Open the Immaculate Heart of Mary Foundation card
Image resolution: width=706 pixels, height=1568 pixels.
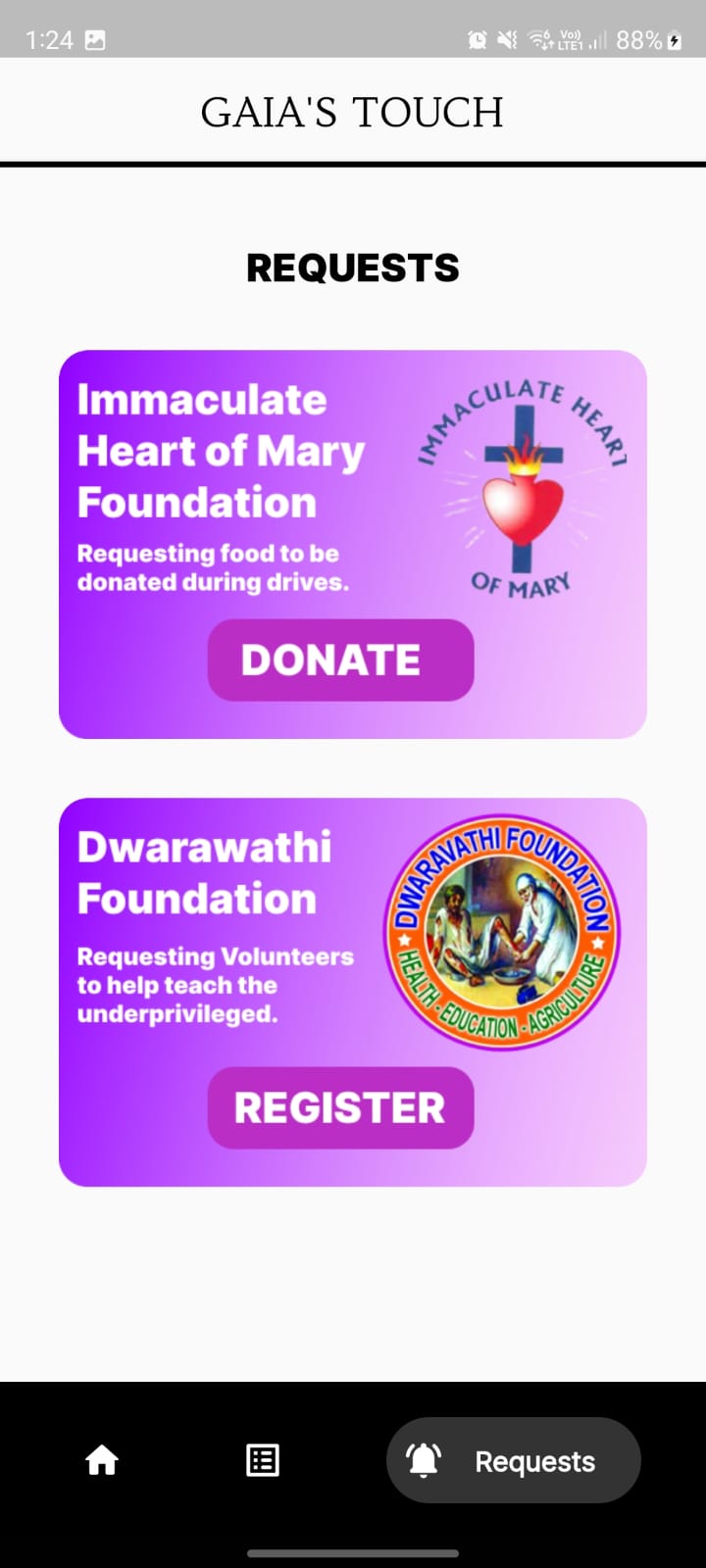pyautogui.click(x=353, y=544)
